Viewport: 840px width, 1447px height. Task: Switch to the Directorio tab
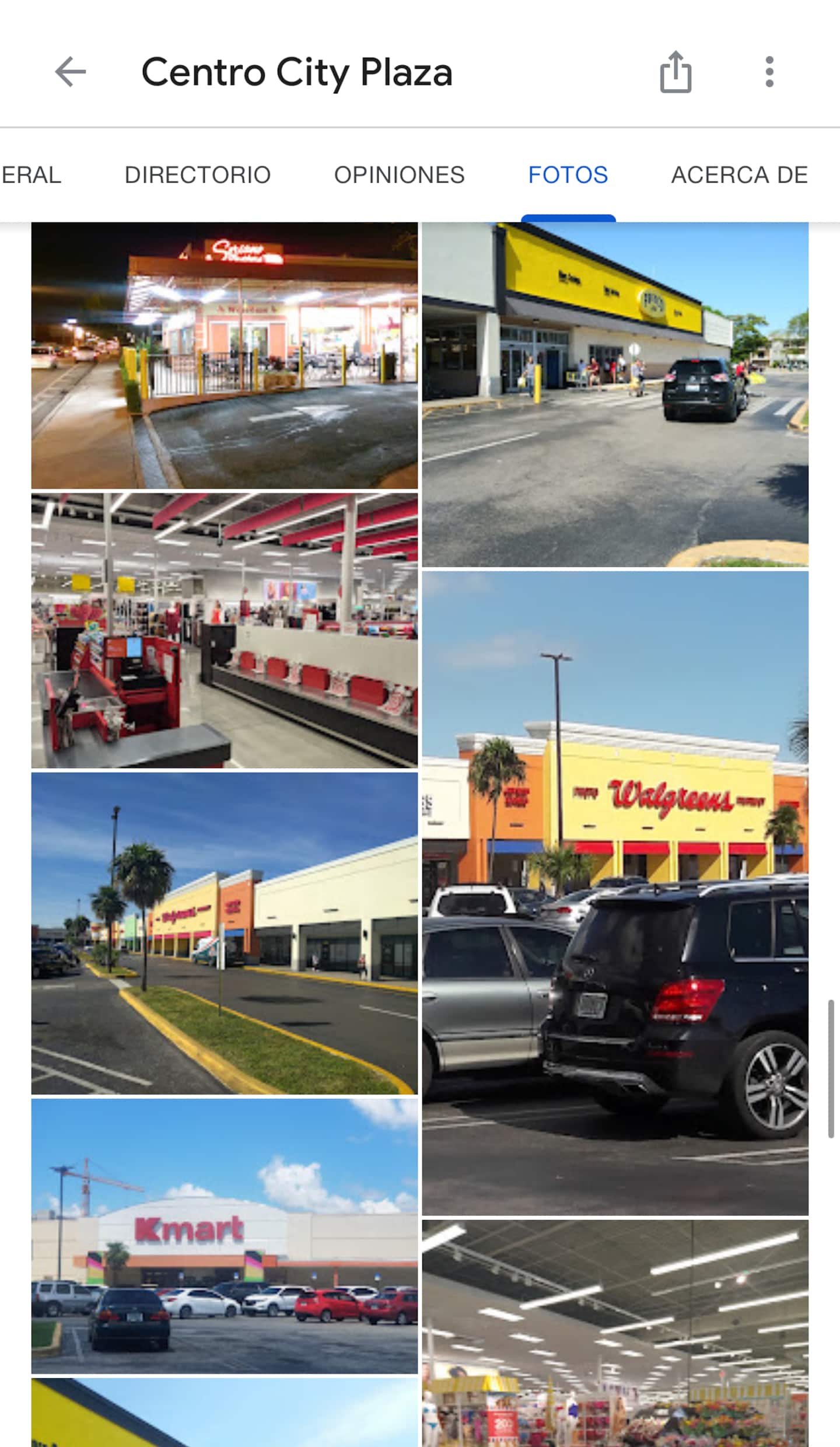[197, 175]
